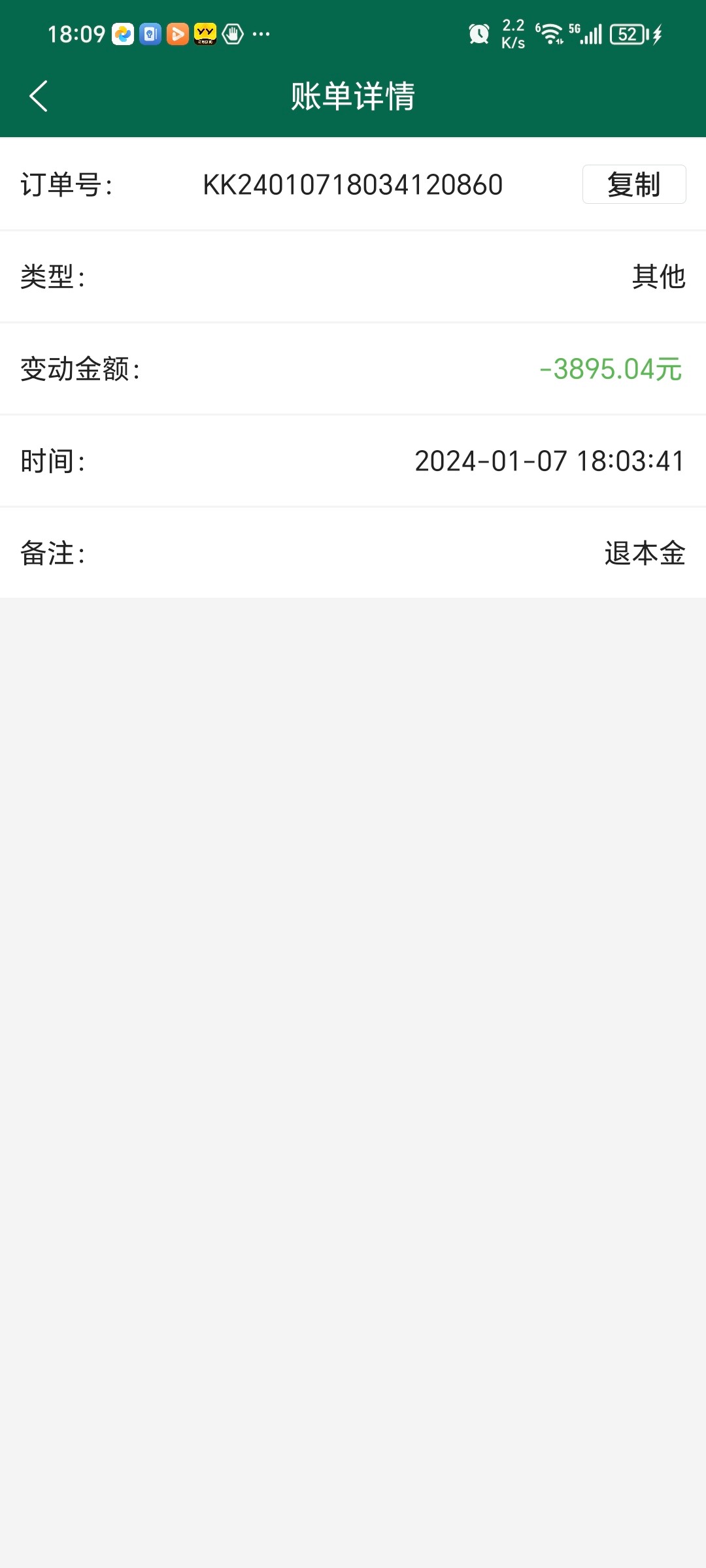Expand the hidden notifications ellipsis
Viewport: 706px width, 1568px height.
(261, 34)
